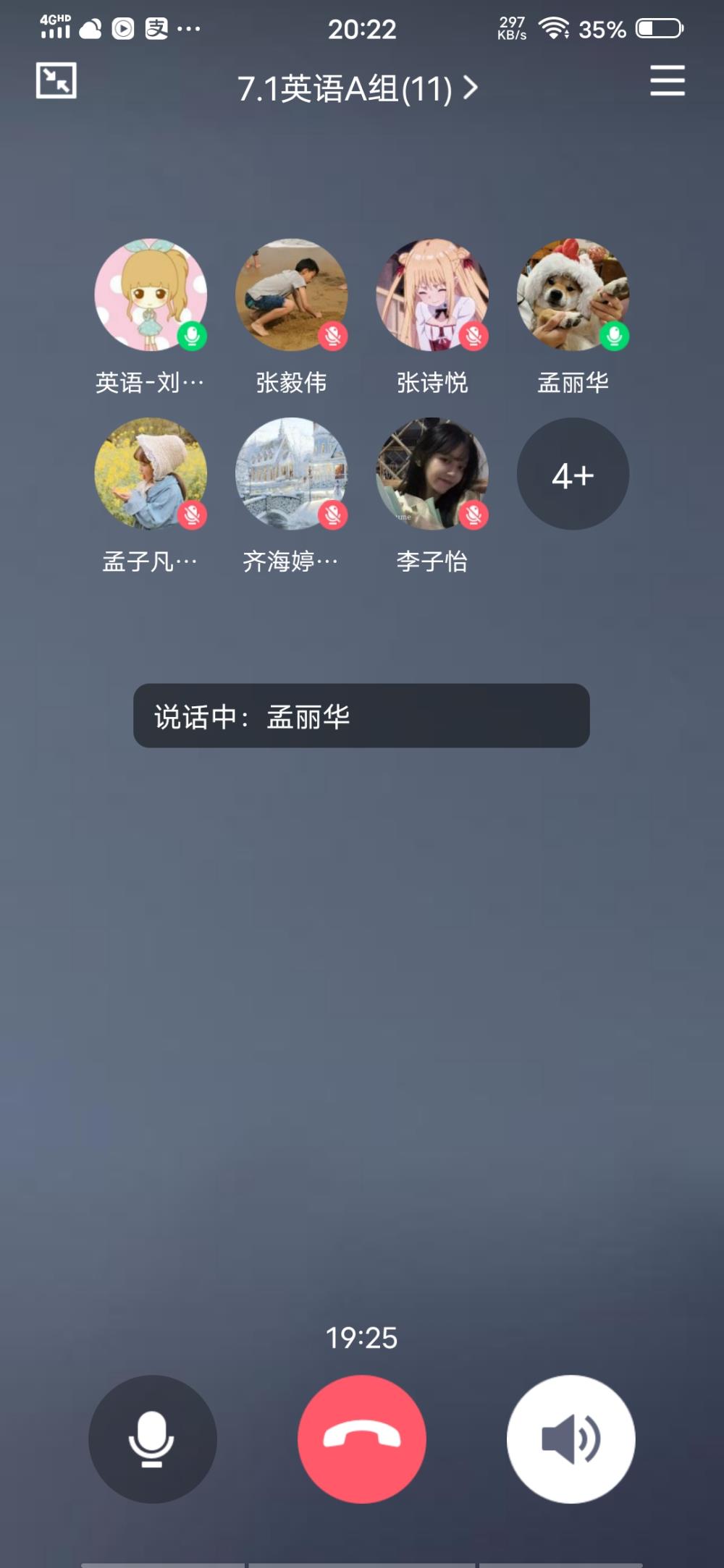Tap 李子怡's avatar

coord(432,474)
